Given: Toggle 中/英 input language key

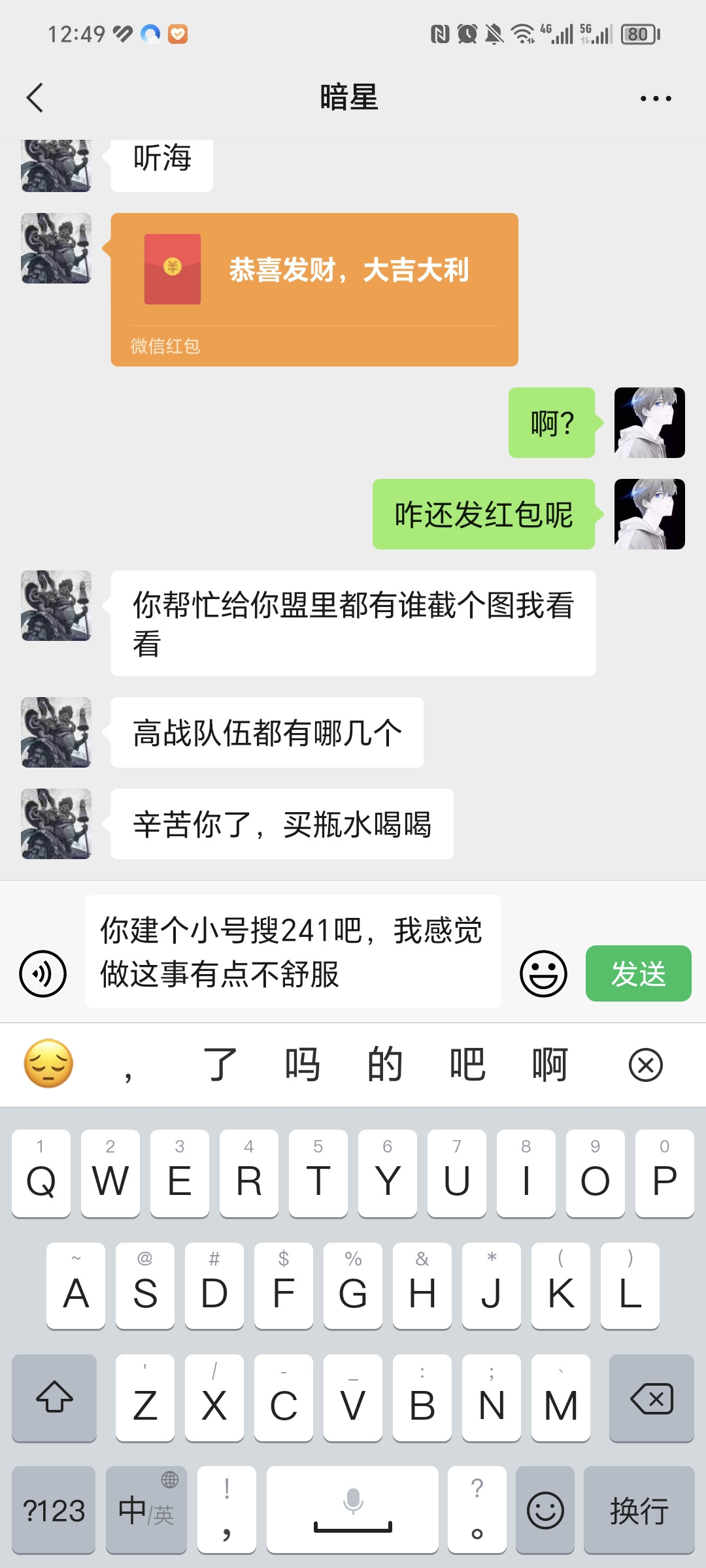Looking at the screenshot, I should (x=146, y=1510).
